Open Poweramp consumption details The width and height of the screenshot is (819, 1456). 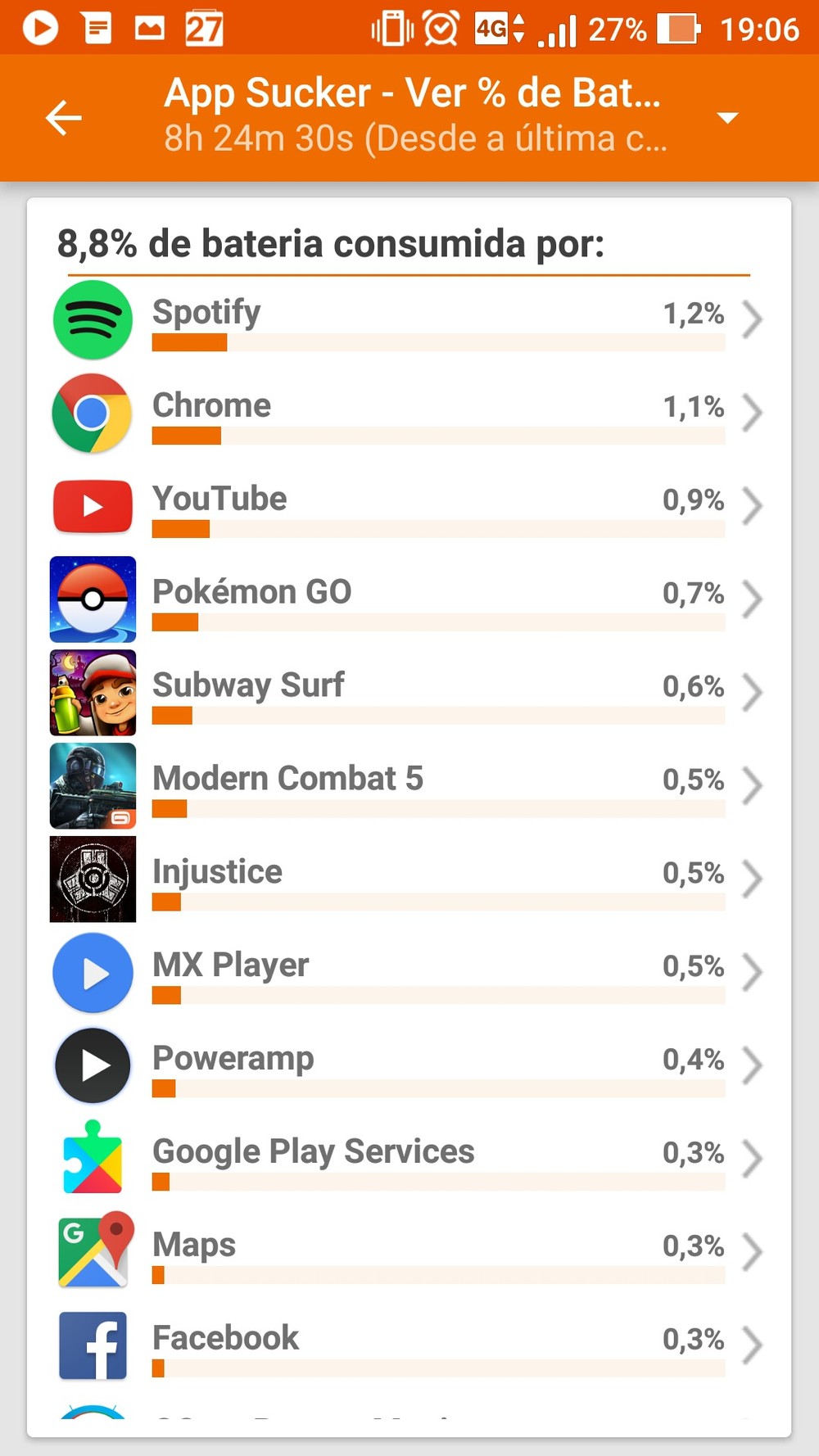click(409, 1066)
